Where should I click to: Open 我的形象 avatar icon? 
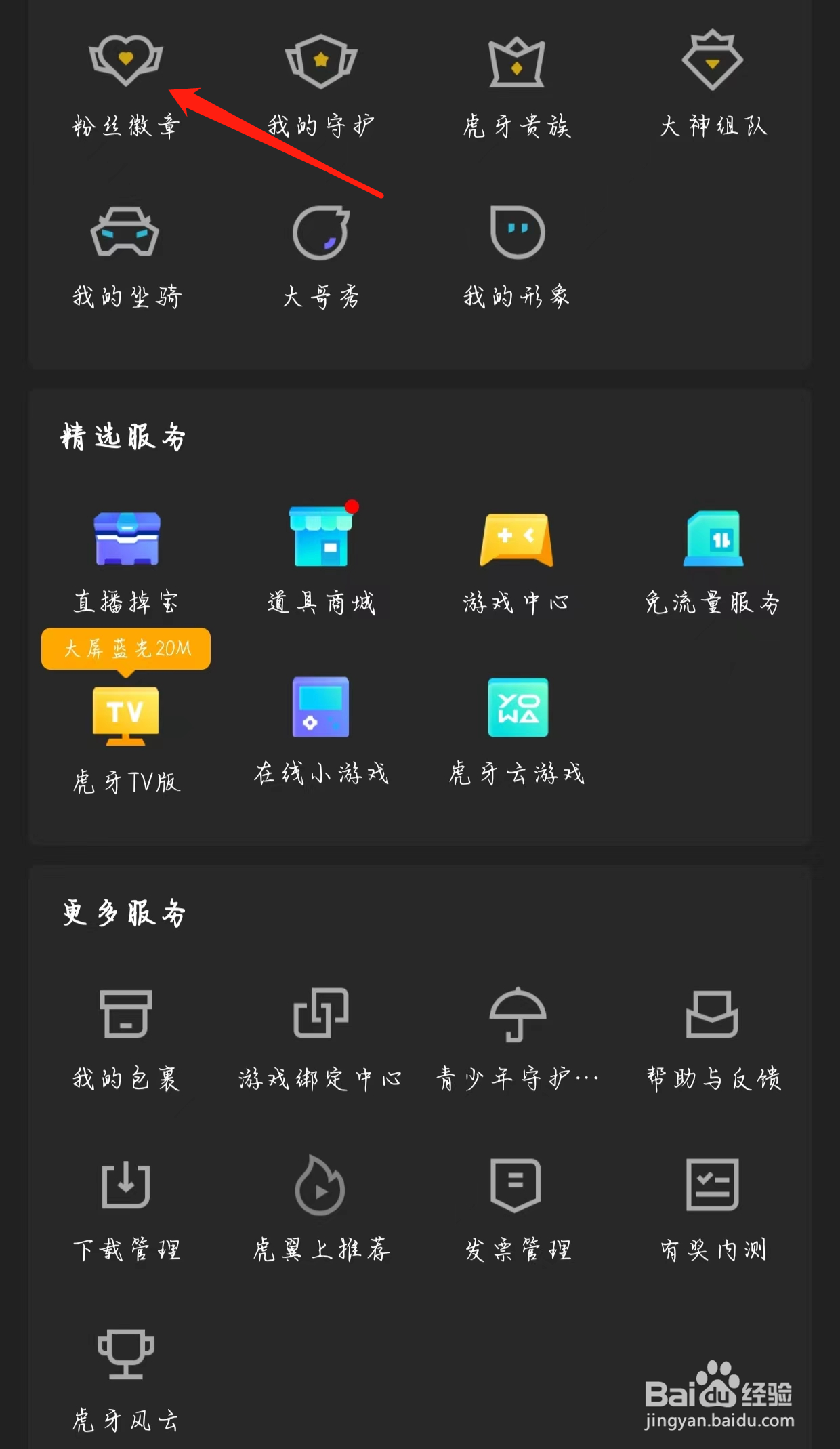click(516, 234)
